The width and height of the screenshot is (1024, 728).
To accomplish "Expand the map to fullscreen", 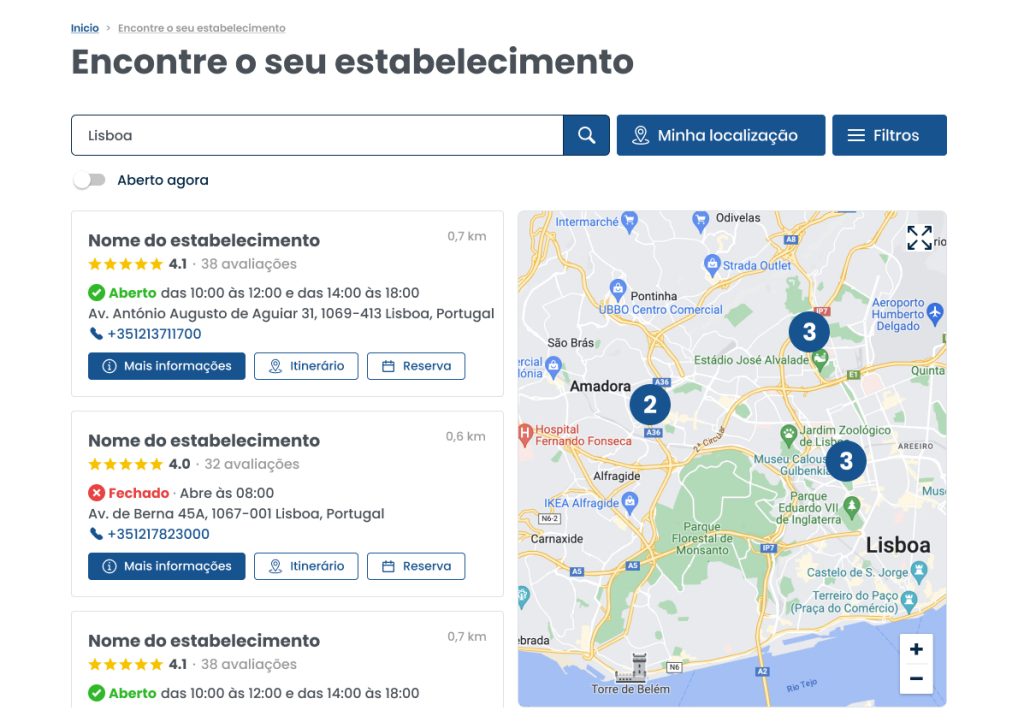I will pos(919,238).
